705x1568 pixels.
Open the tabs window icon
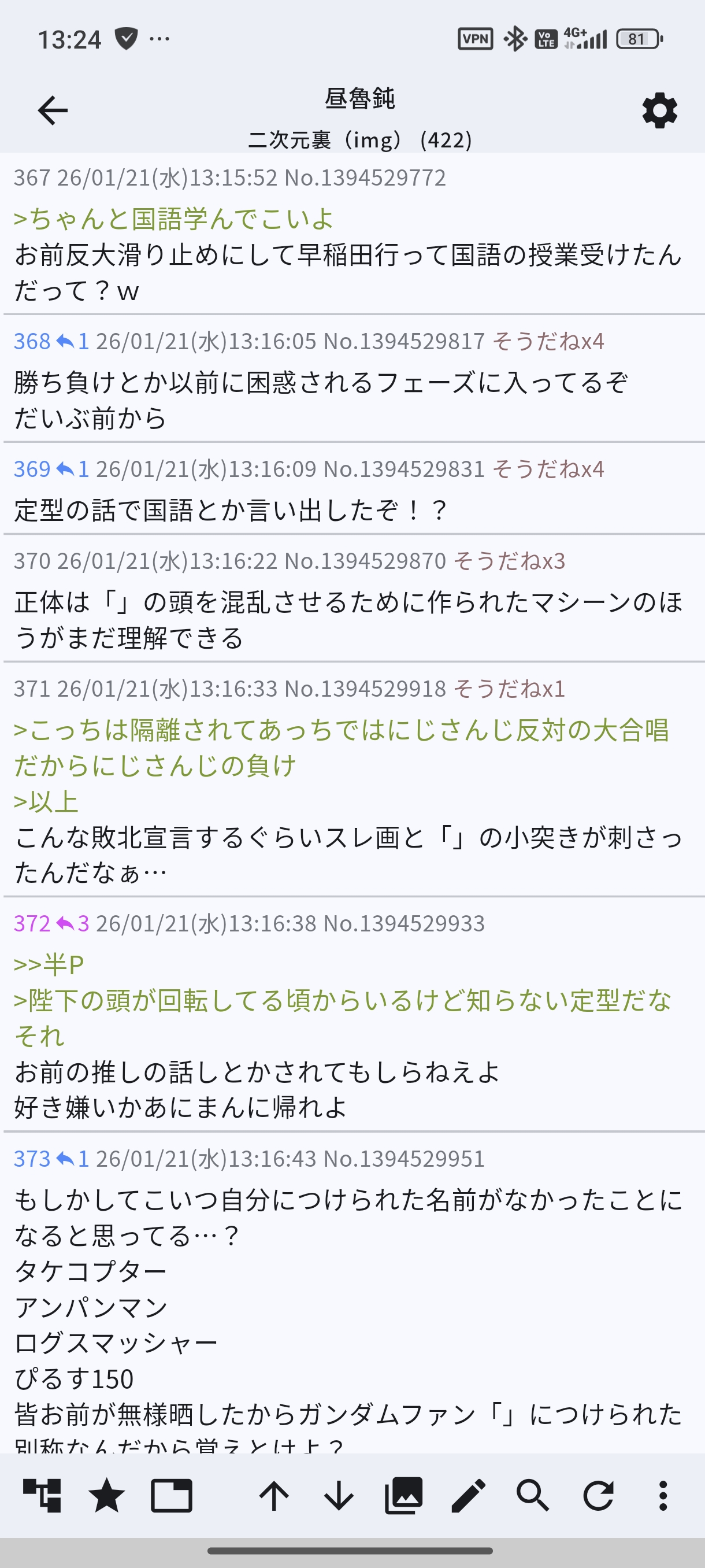click(172, 1496)
